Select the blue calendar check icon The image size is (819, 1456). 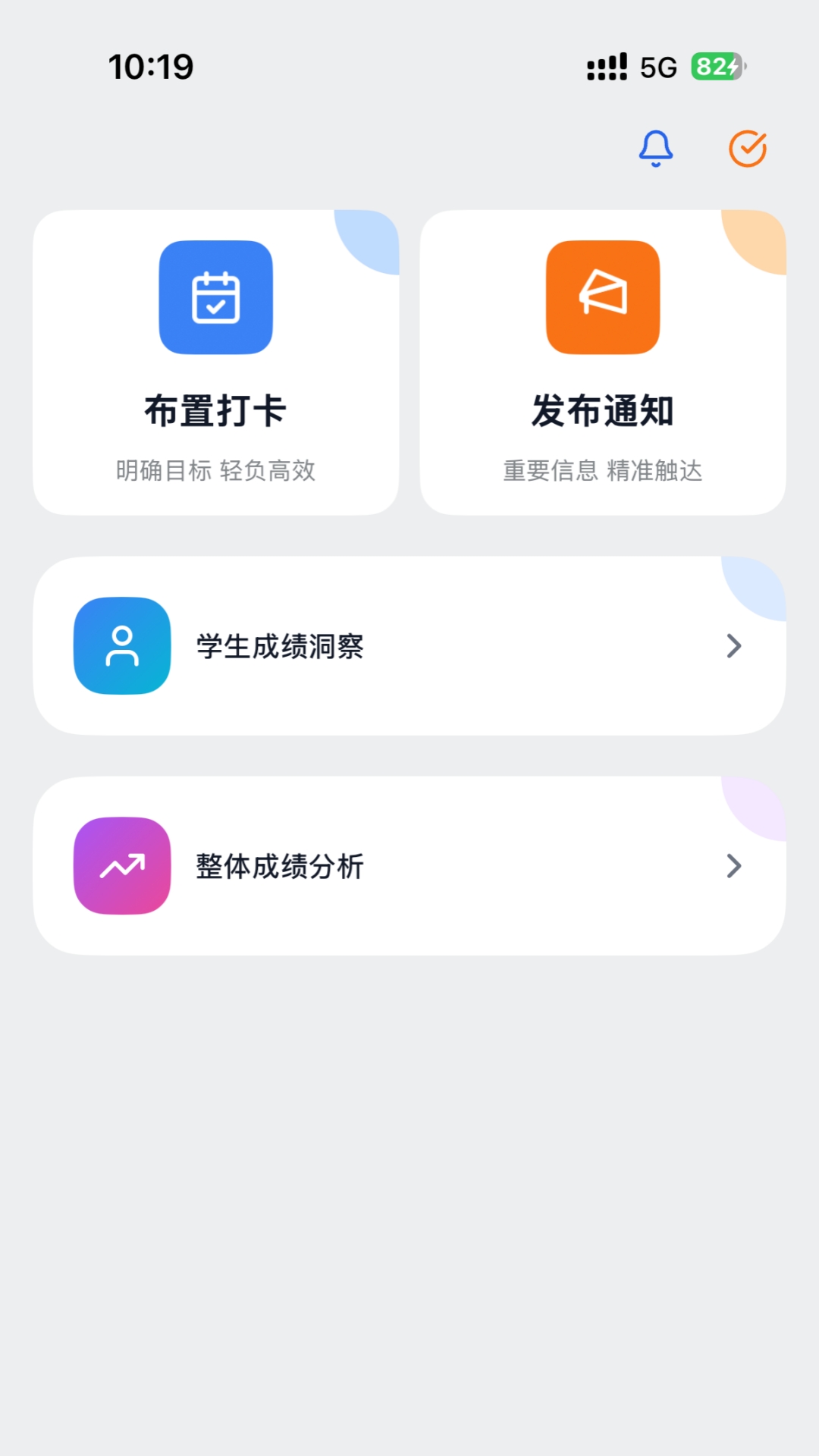coord(215,297)
